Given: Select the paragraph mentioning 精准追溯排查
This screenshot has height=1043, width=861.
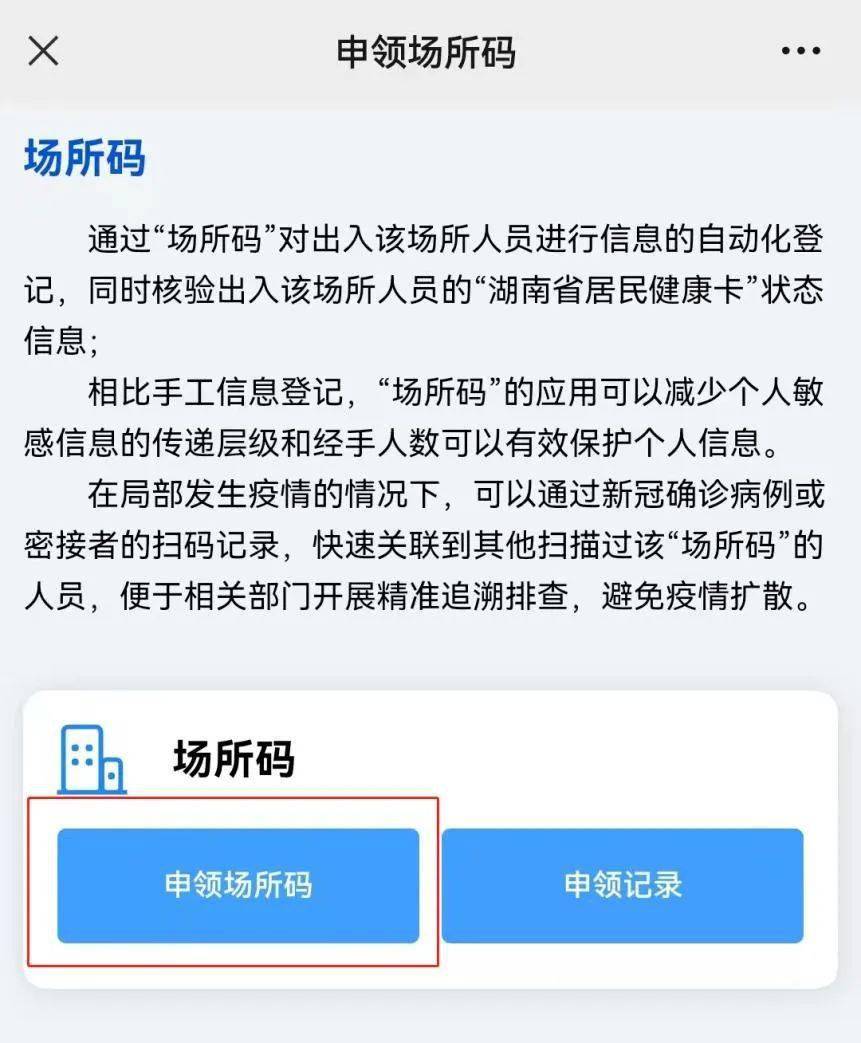Looking at the screenshot, I should (430, 546).
